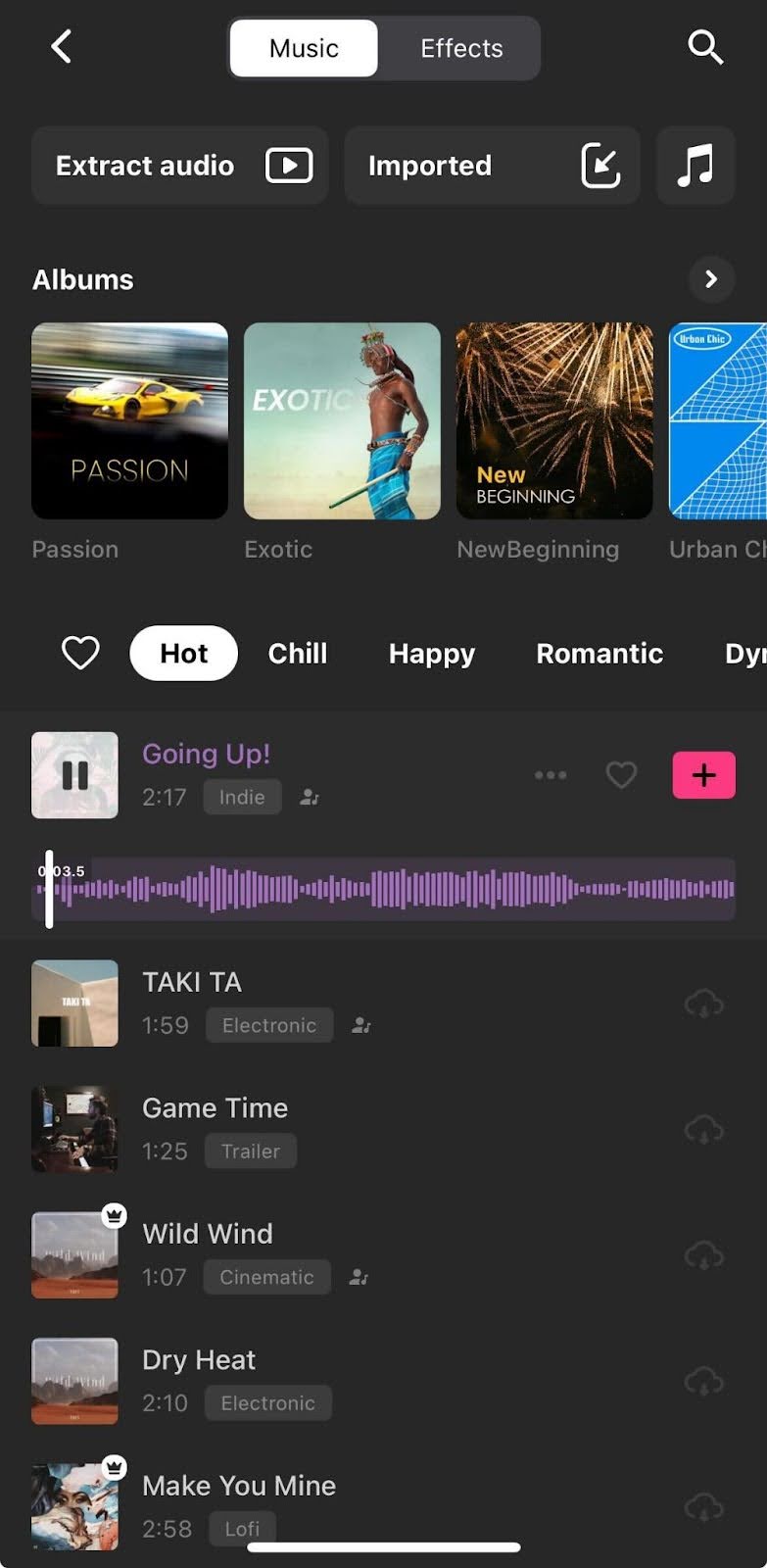Show favorites with the heart filter
The image size is (767, 1568).
pyautogui.click(x=80, y=653)
